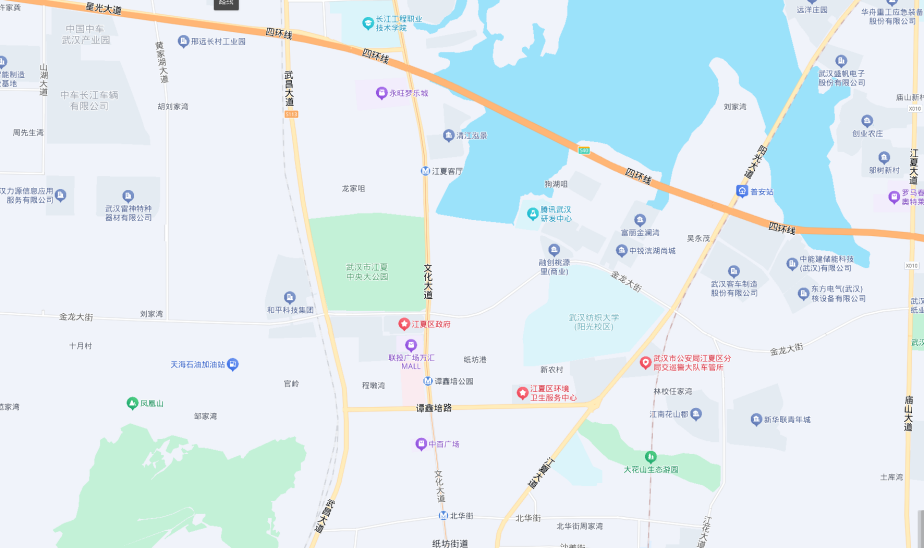Open the 中百广场 shopping marker
The image size is (924, 548).
click(x=421, y=444)
